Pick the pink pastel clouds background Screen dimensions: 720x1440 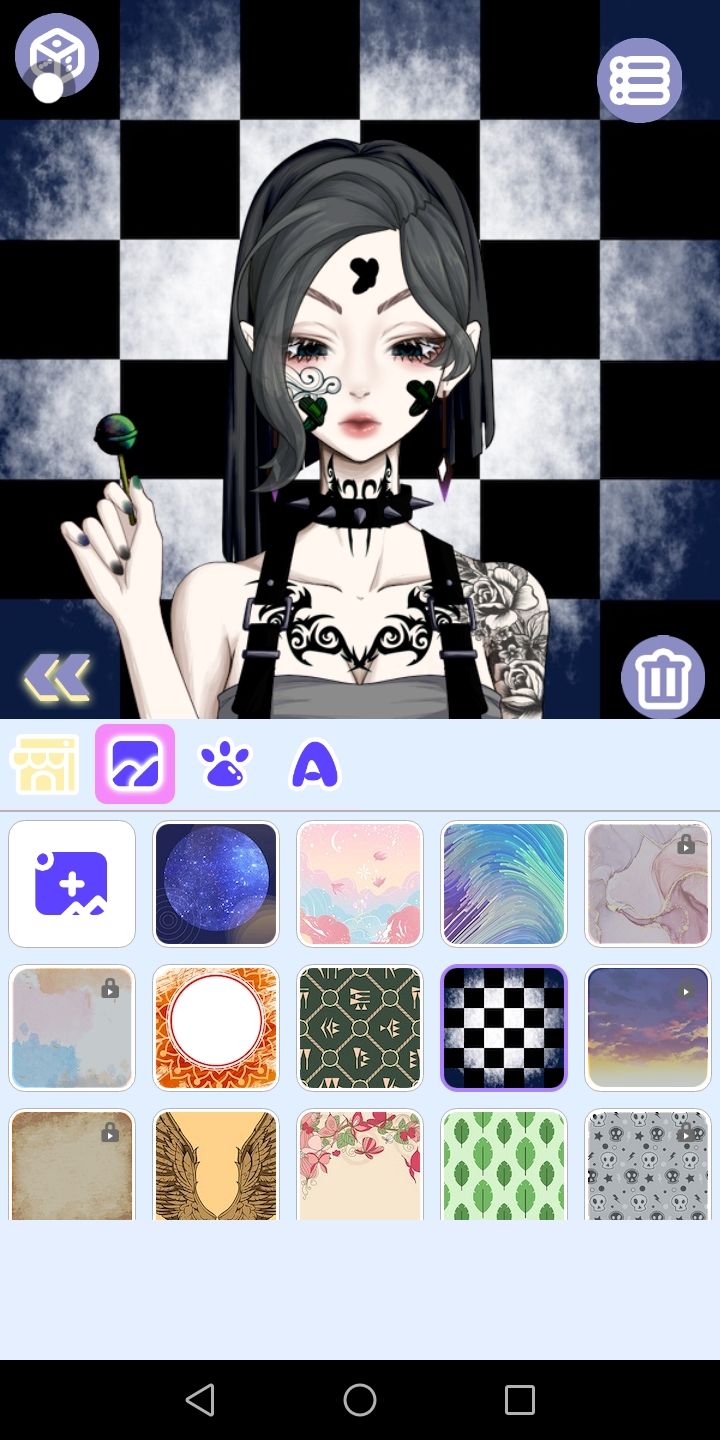coord(360,884)
